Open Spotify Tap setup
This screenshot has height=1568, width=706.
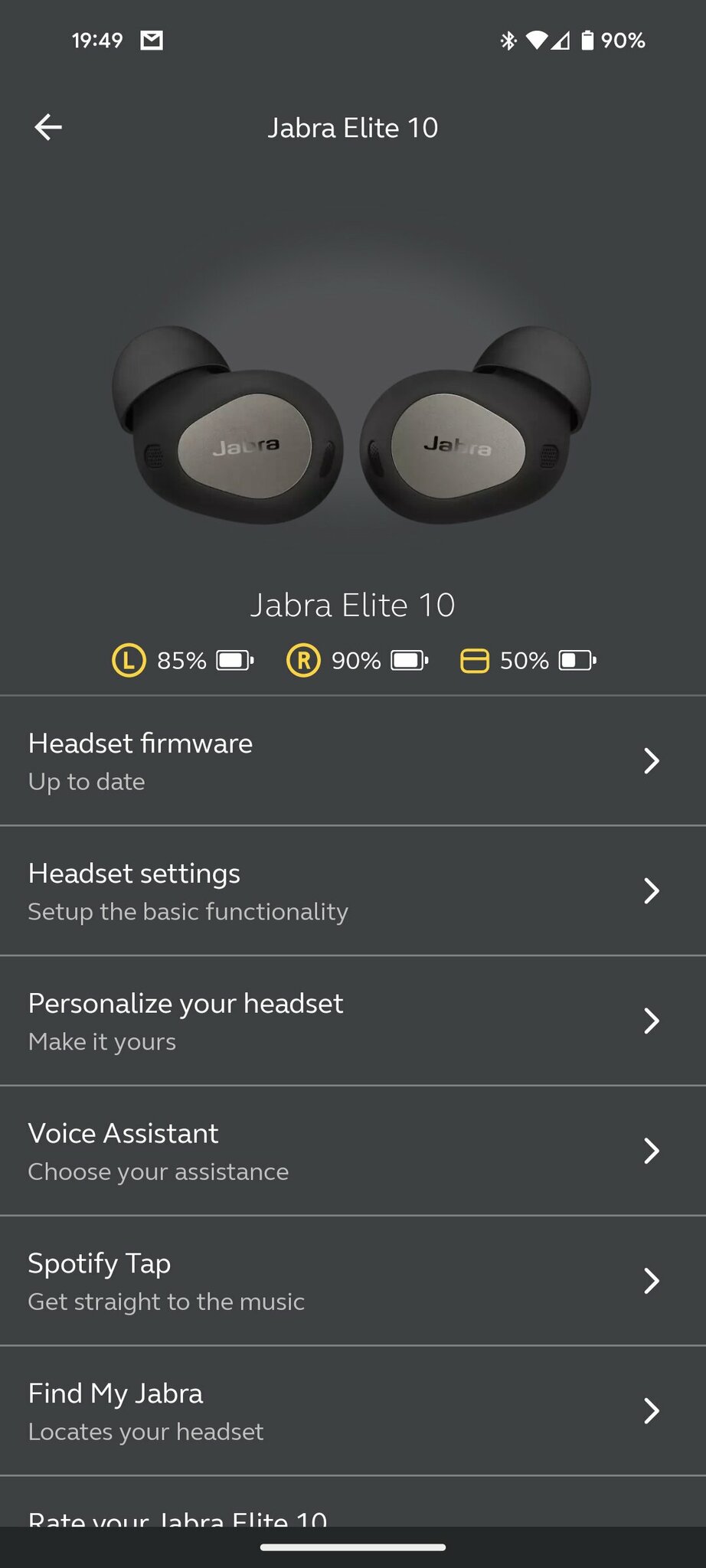point(352,1282)
